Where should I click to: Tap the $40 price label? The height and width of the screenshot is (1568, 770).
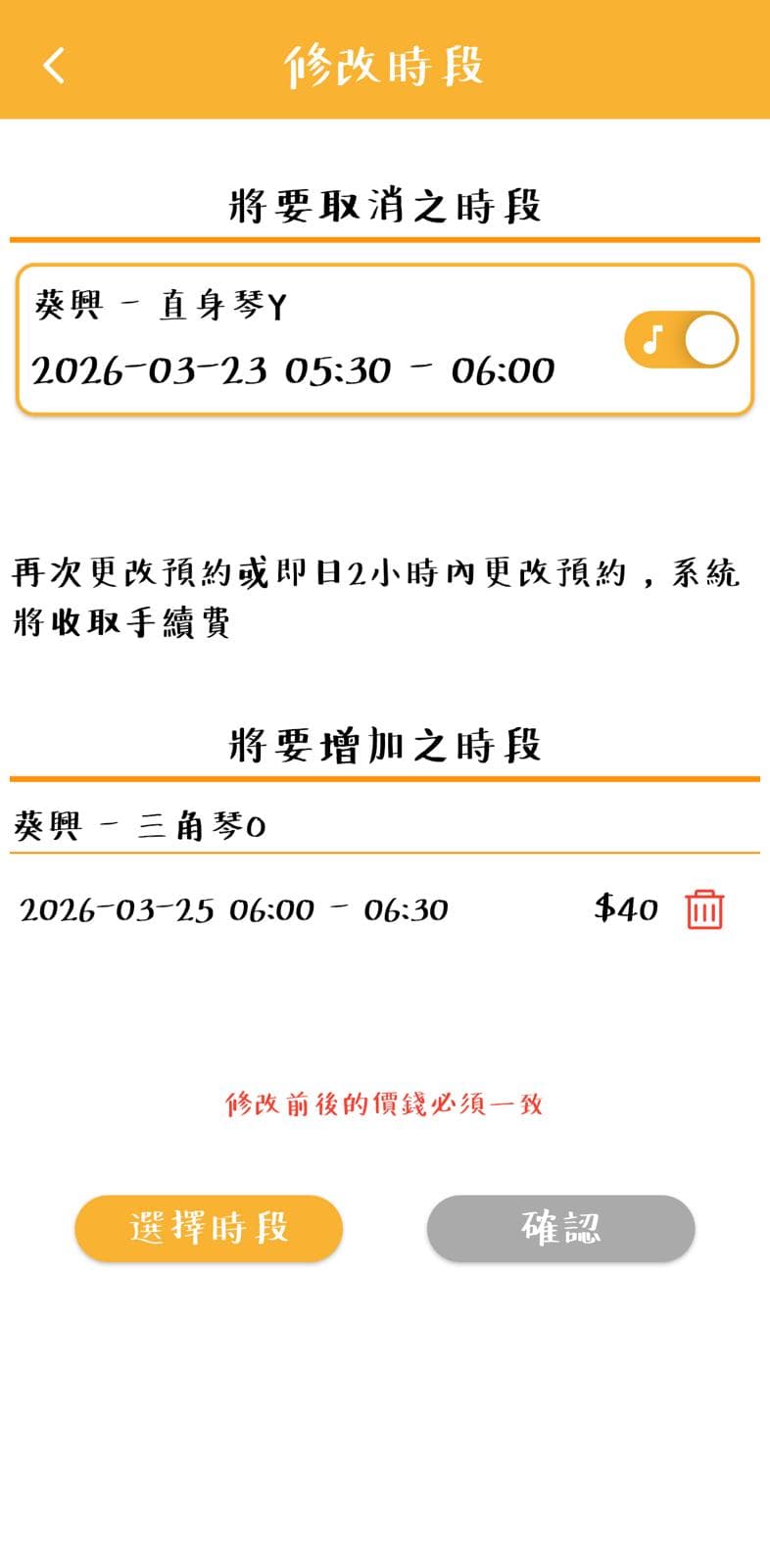pyautogui.click(x=623, y=909)
